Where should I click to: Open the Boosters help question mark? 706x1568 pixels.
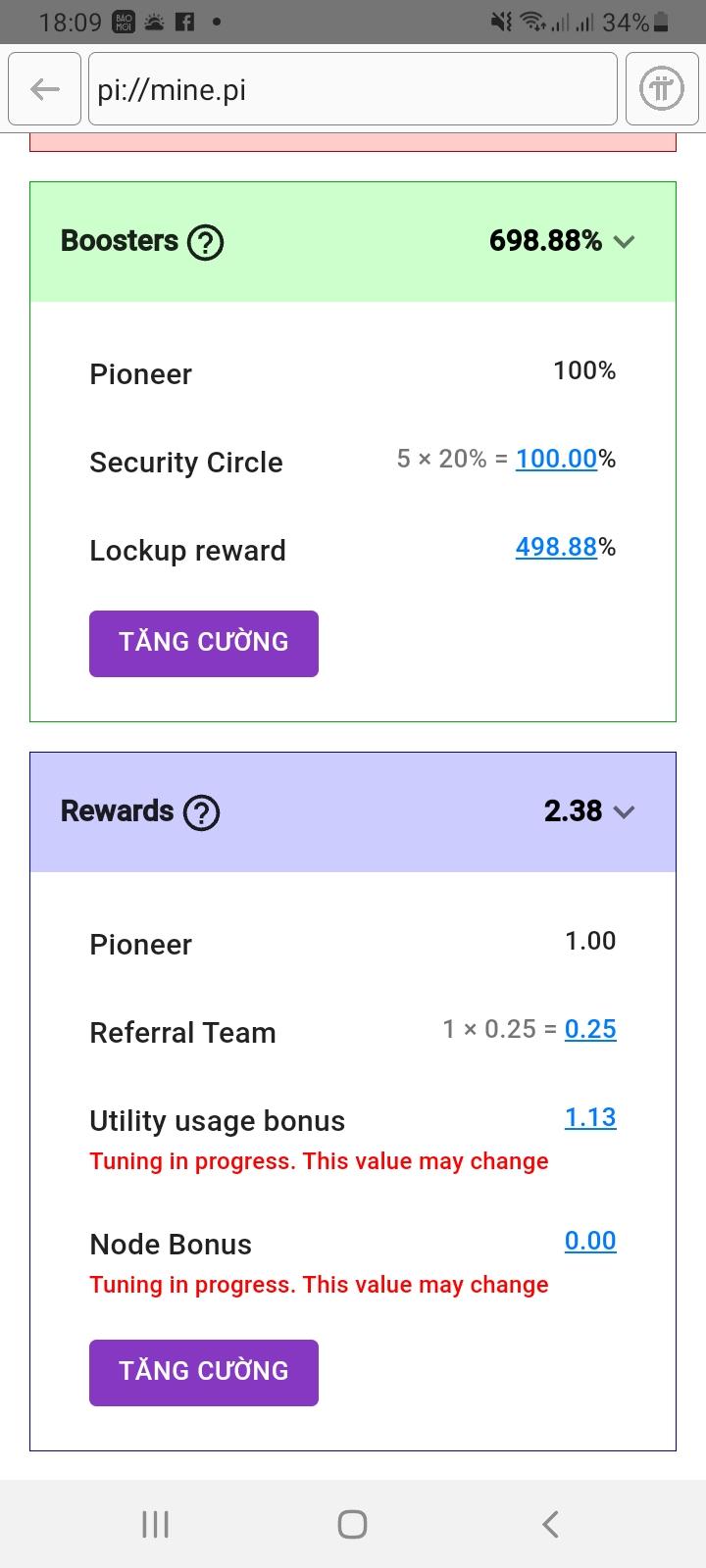[x=205, y=241]
